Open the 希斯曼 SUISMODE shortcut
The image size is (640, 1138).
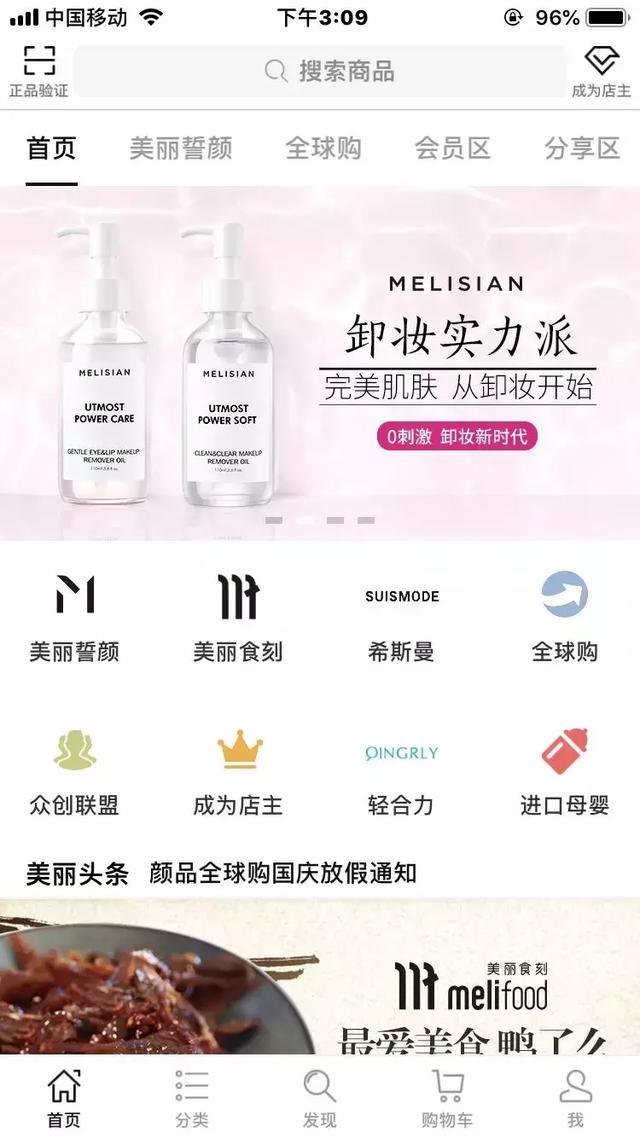click(x=401, y=617)
